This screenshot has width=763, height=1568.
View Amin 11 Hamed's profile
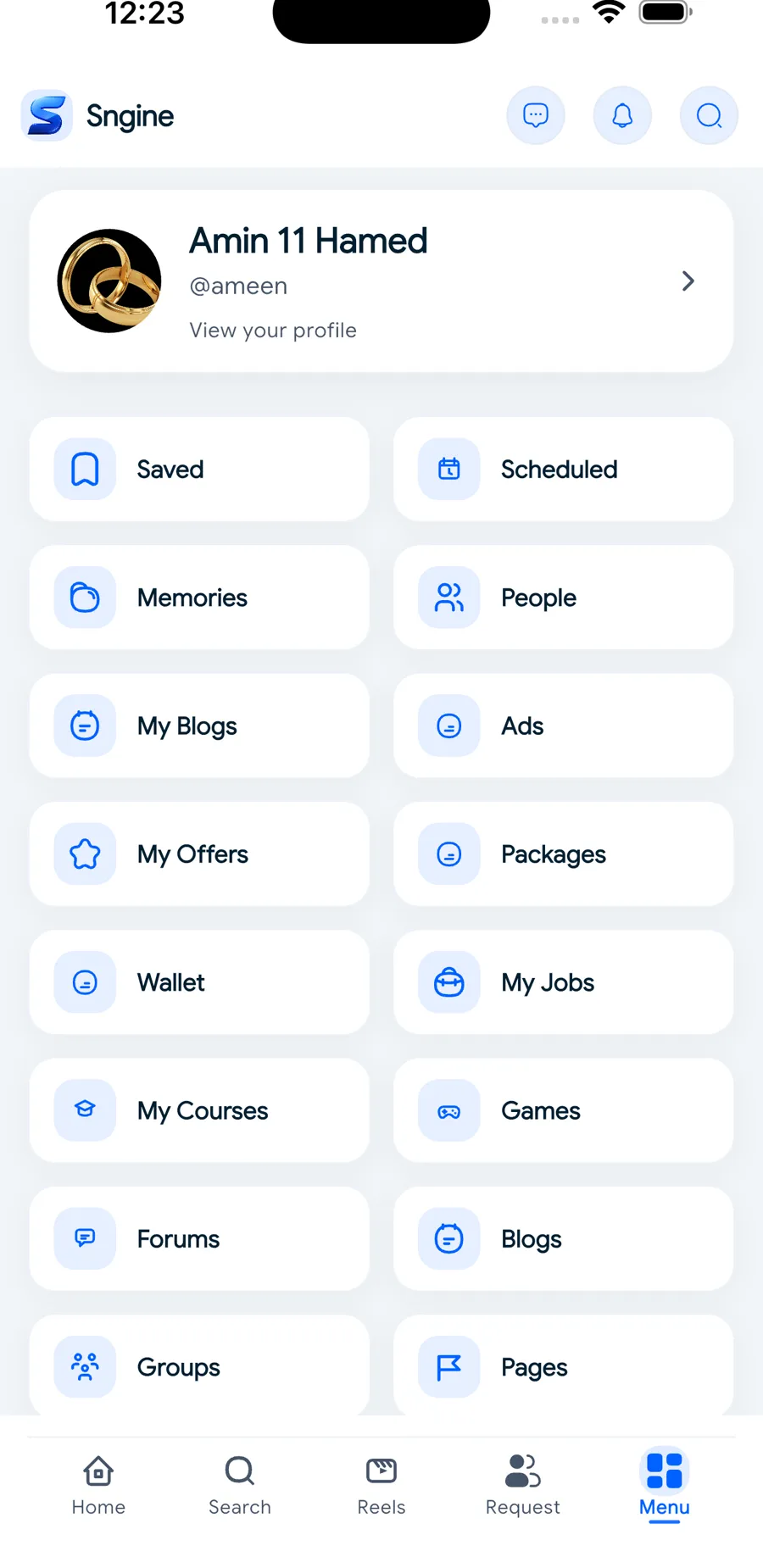381,281
